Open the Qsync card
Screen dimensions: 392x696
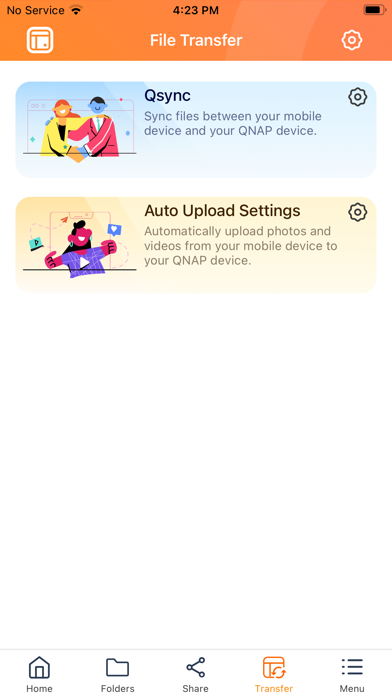(x=196, y=129)
